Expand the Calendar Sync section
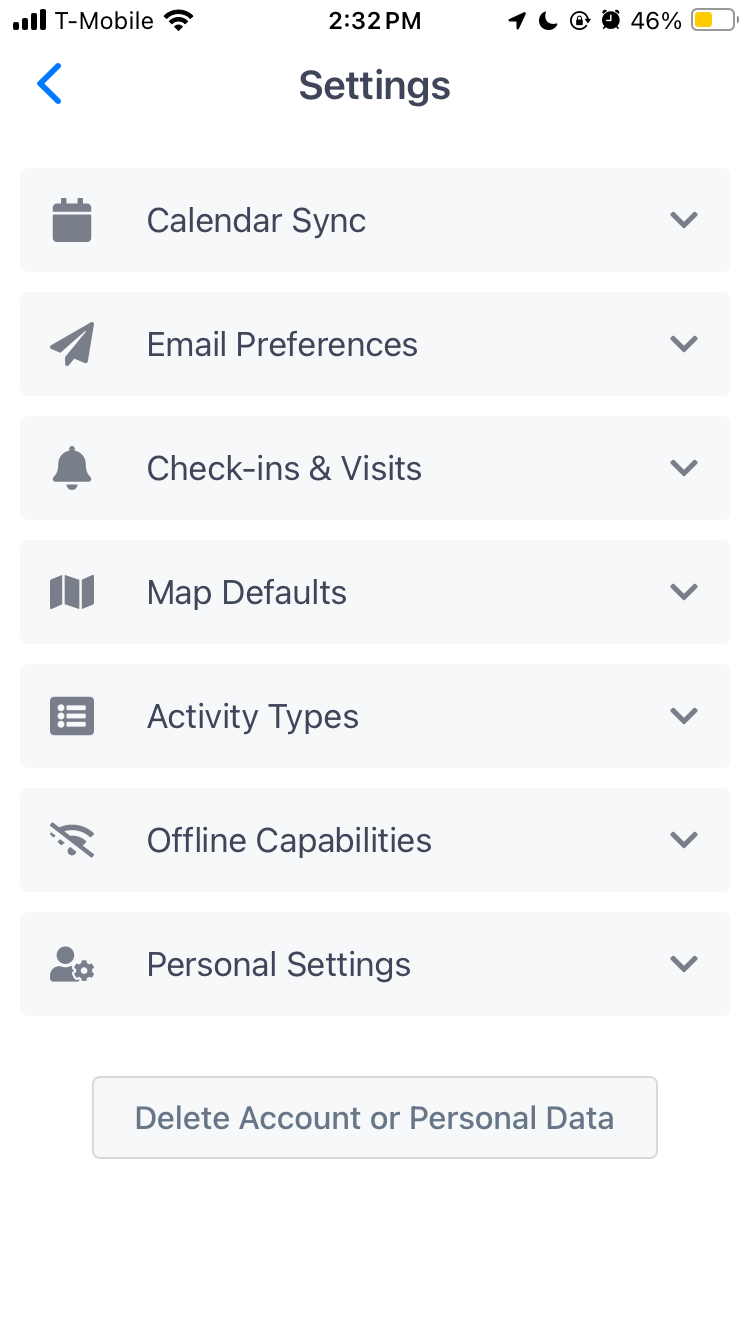Image resolution: width=750 pixels, height=1334 pixels. point(375,220)
